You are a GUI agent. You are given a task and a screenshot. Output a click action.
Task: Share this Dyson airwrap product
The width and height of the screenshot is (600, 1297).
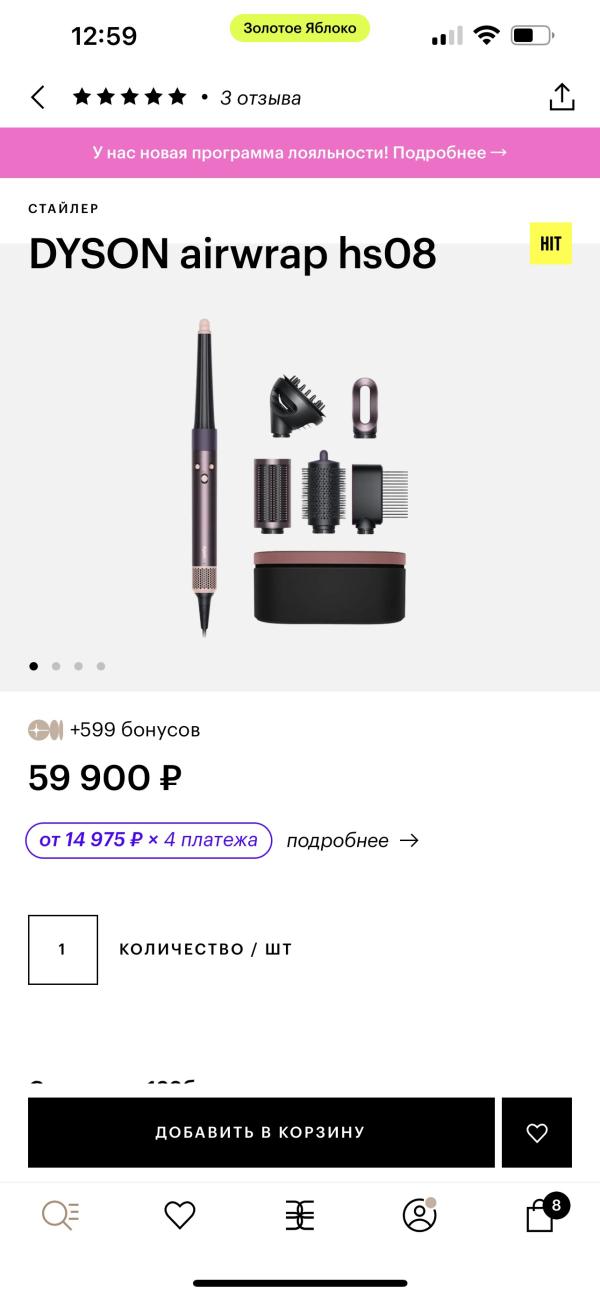562,97
